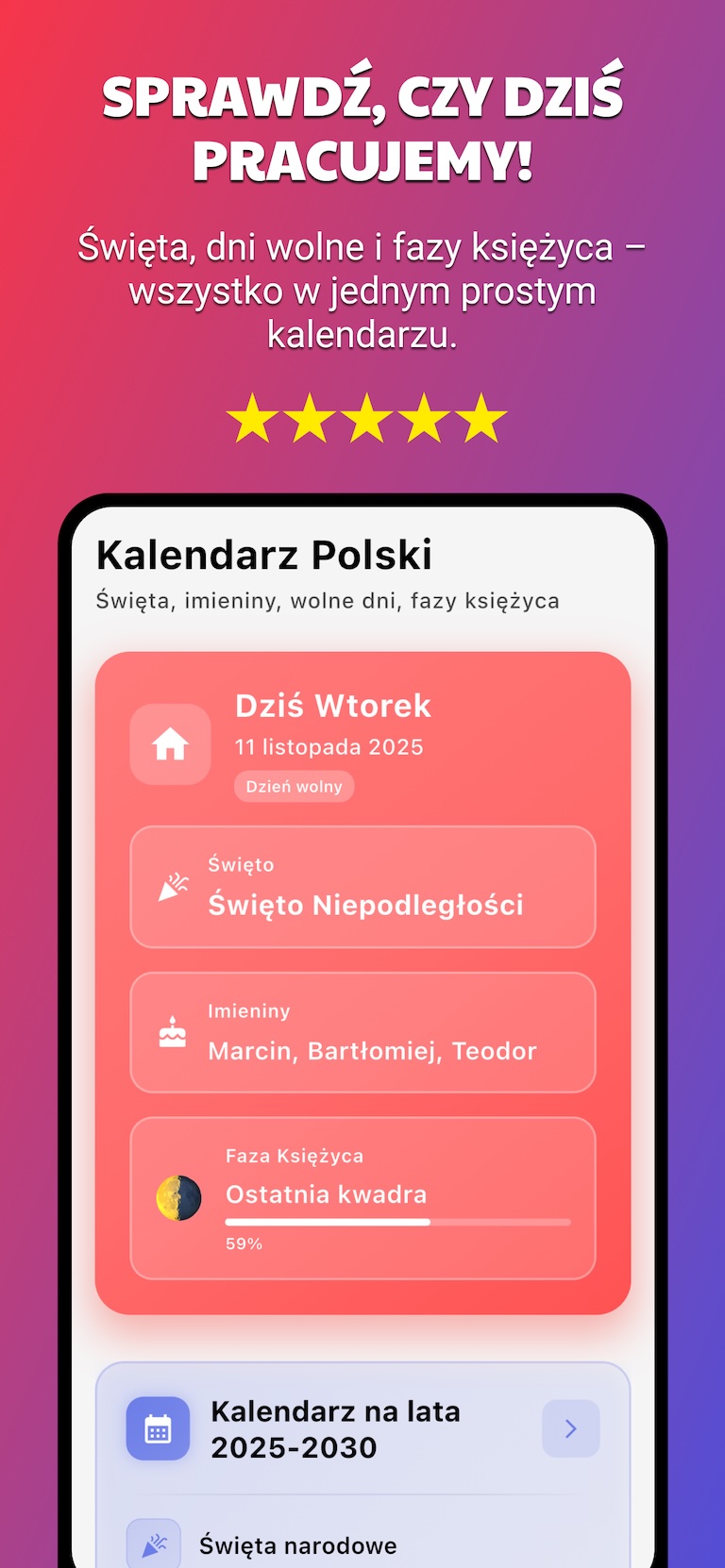Expand Kalendarz na lata with the chevron

tap(570, 1428)
